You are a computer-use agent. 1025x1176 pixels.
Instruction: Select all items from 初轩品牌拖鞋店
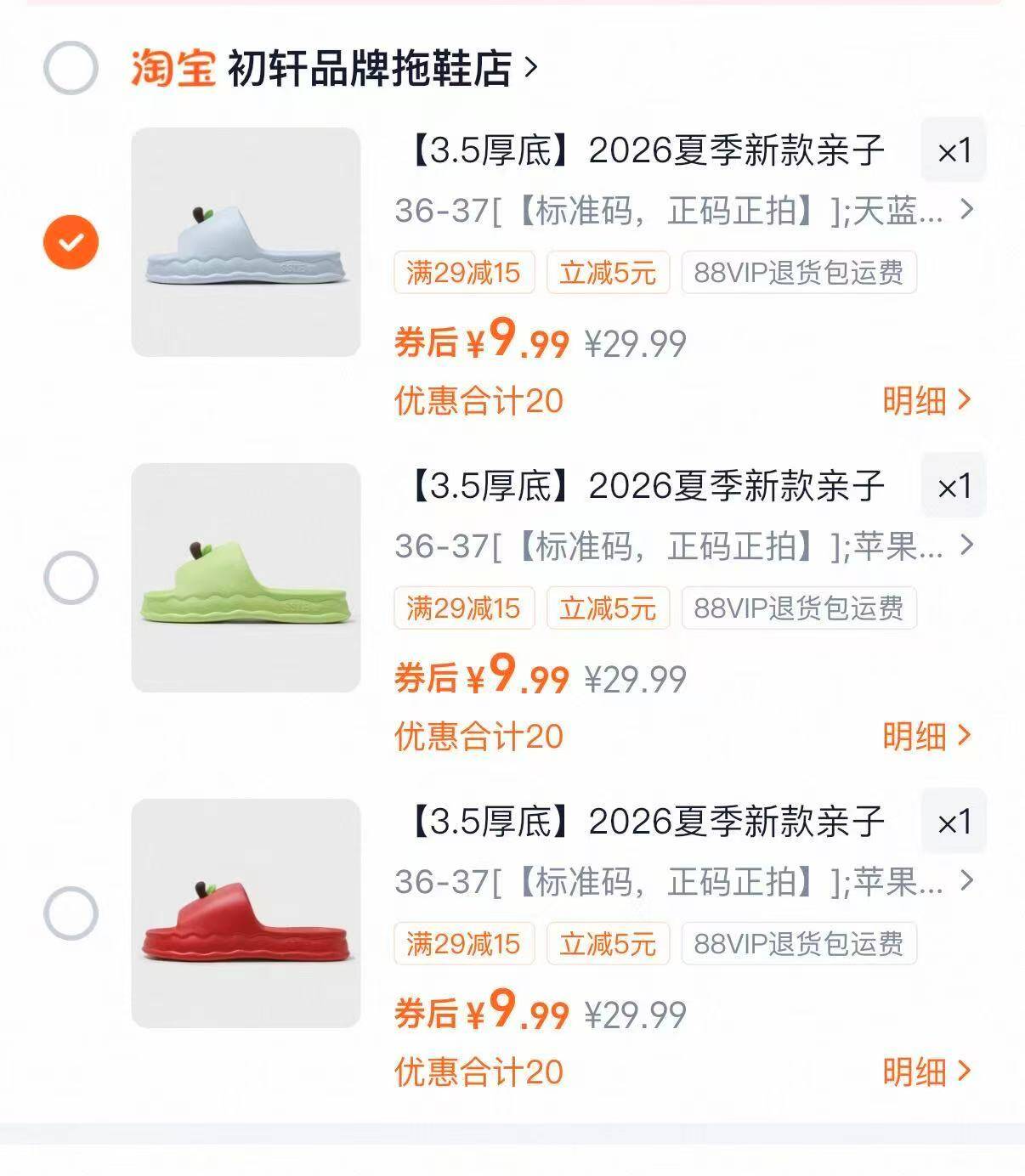71,68
